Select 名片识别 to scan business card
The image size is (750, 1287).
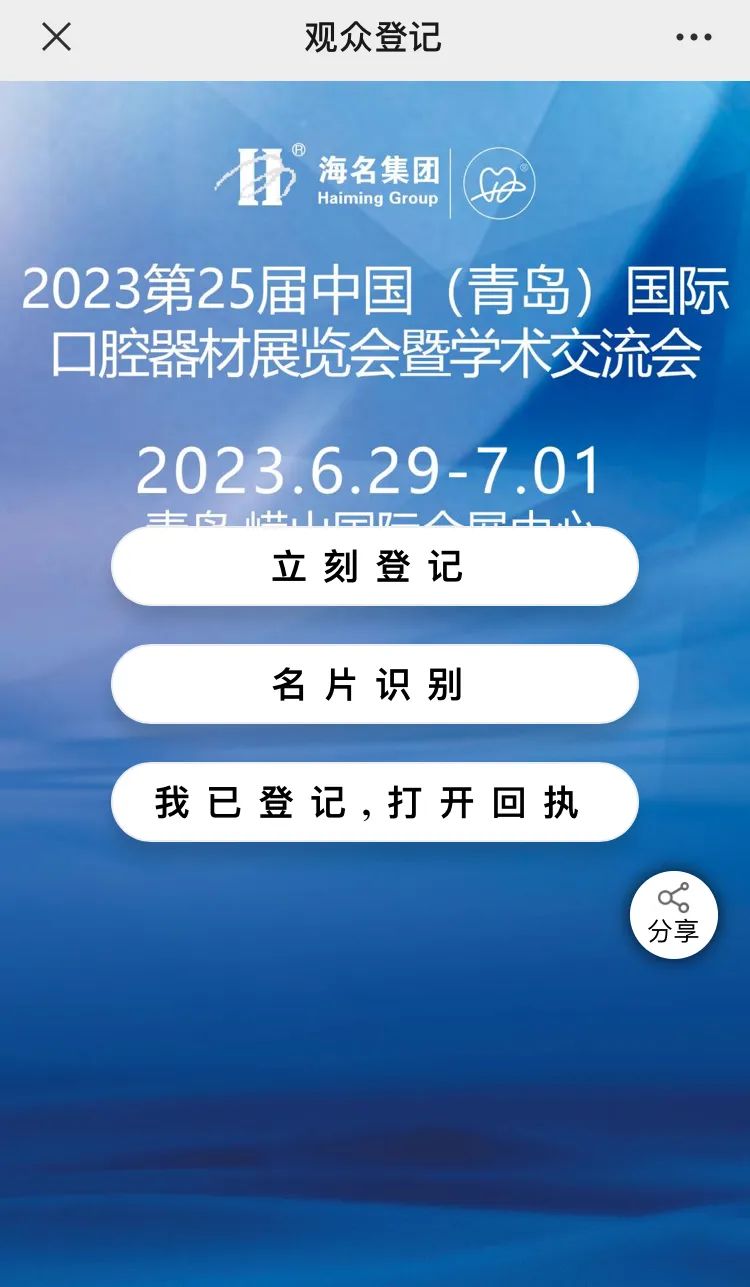coord(374,685)
